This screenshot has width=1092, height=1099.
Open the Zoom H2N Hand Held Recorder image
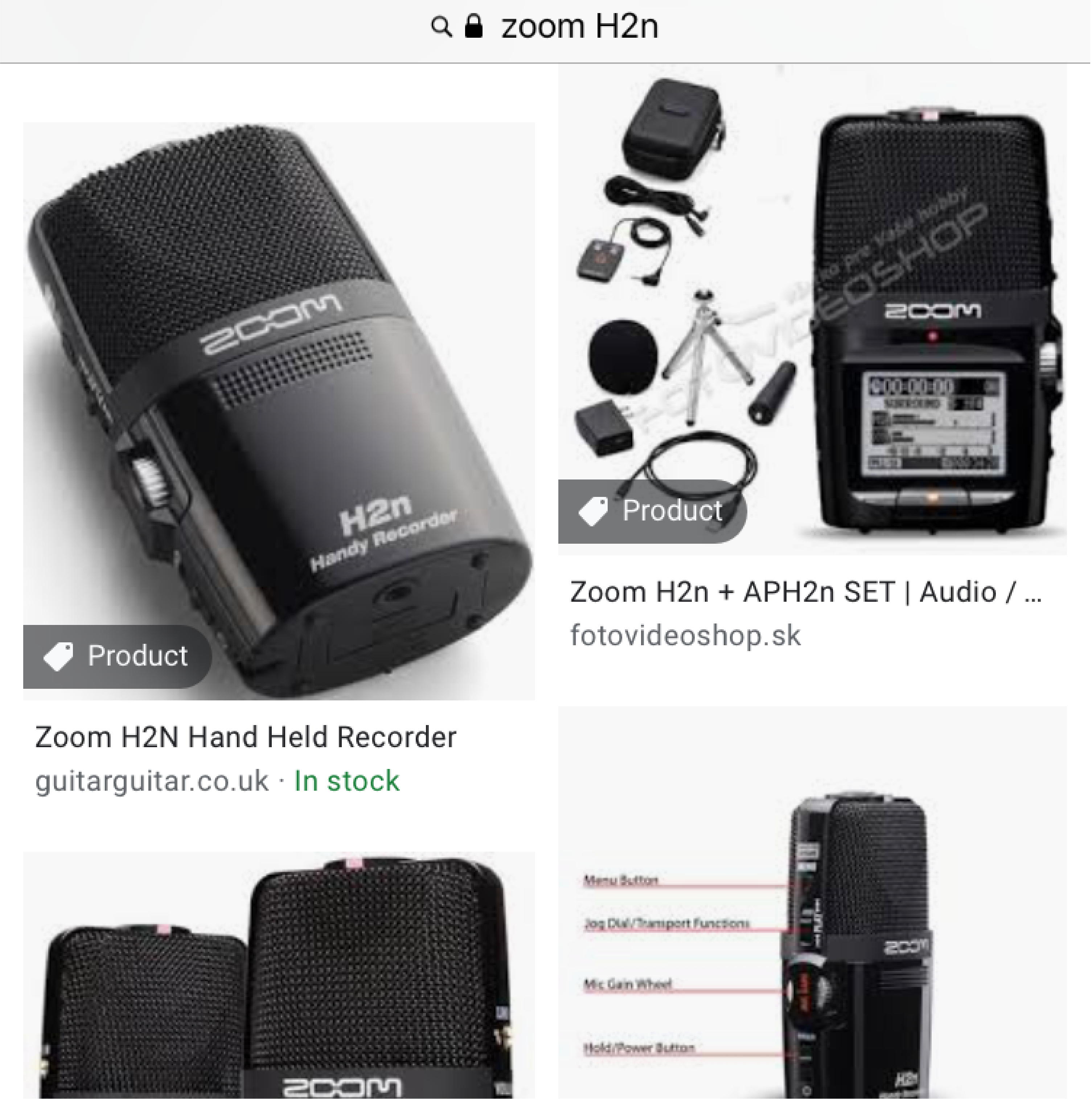point(278,410)
